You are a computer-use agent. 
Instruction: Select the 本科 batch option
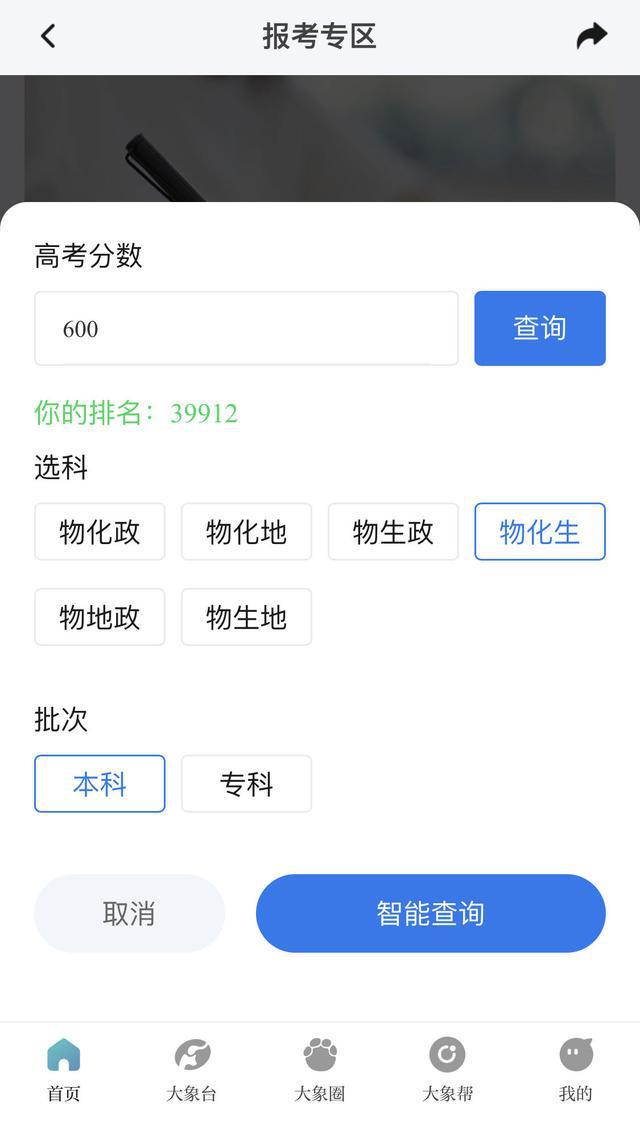pyautogui.click(x=100, y=784)
